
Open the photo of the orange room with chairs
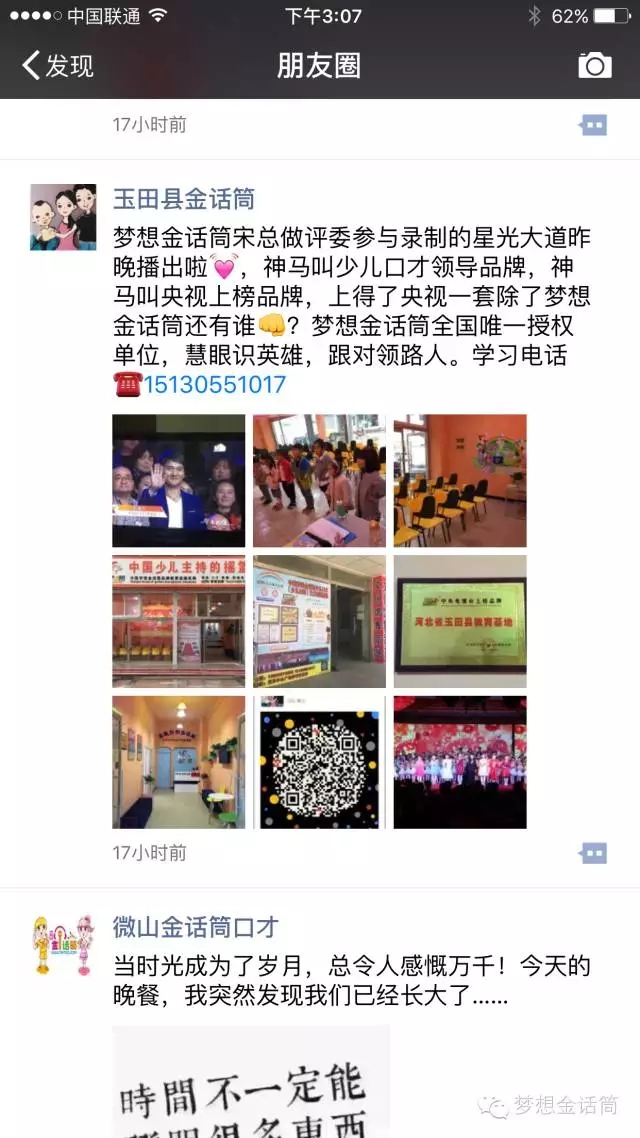point(460,481)
